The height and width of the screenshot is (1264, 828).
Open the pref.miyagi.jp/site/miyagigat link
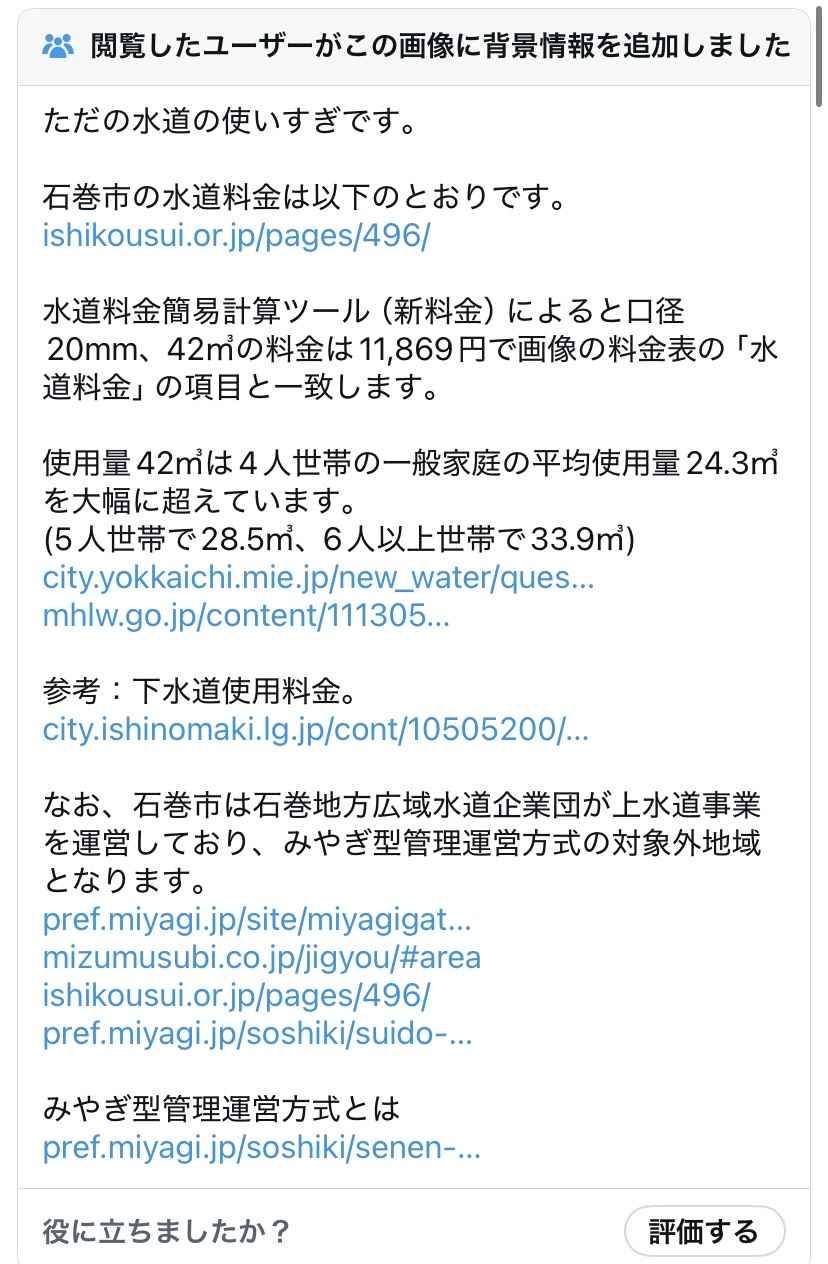(x=257, y=919)
